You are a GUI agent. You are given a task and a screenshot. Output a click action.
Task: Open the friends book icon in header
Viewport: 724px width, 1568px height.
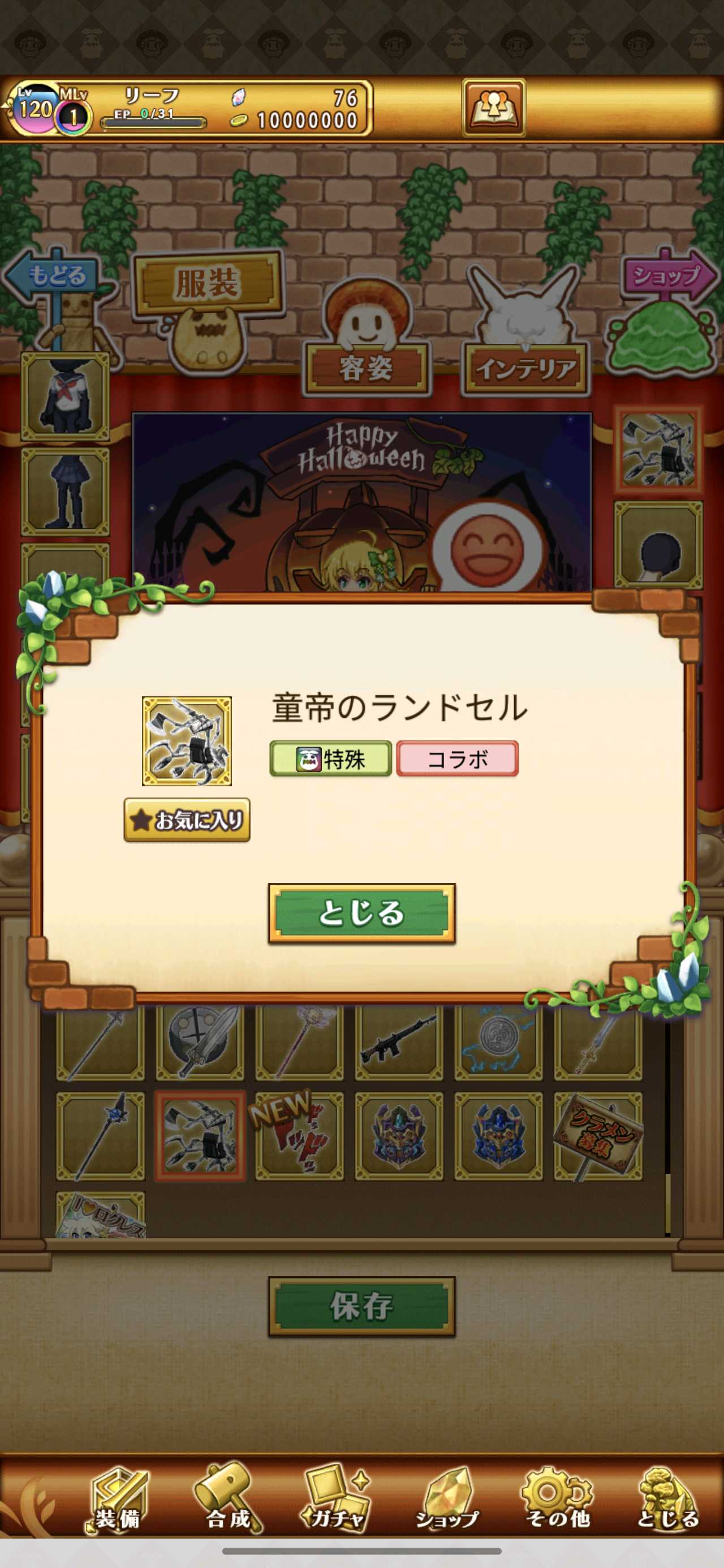[x=493, y=107]
